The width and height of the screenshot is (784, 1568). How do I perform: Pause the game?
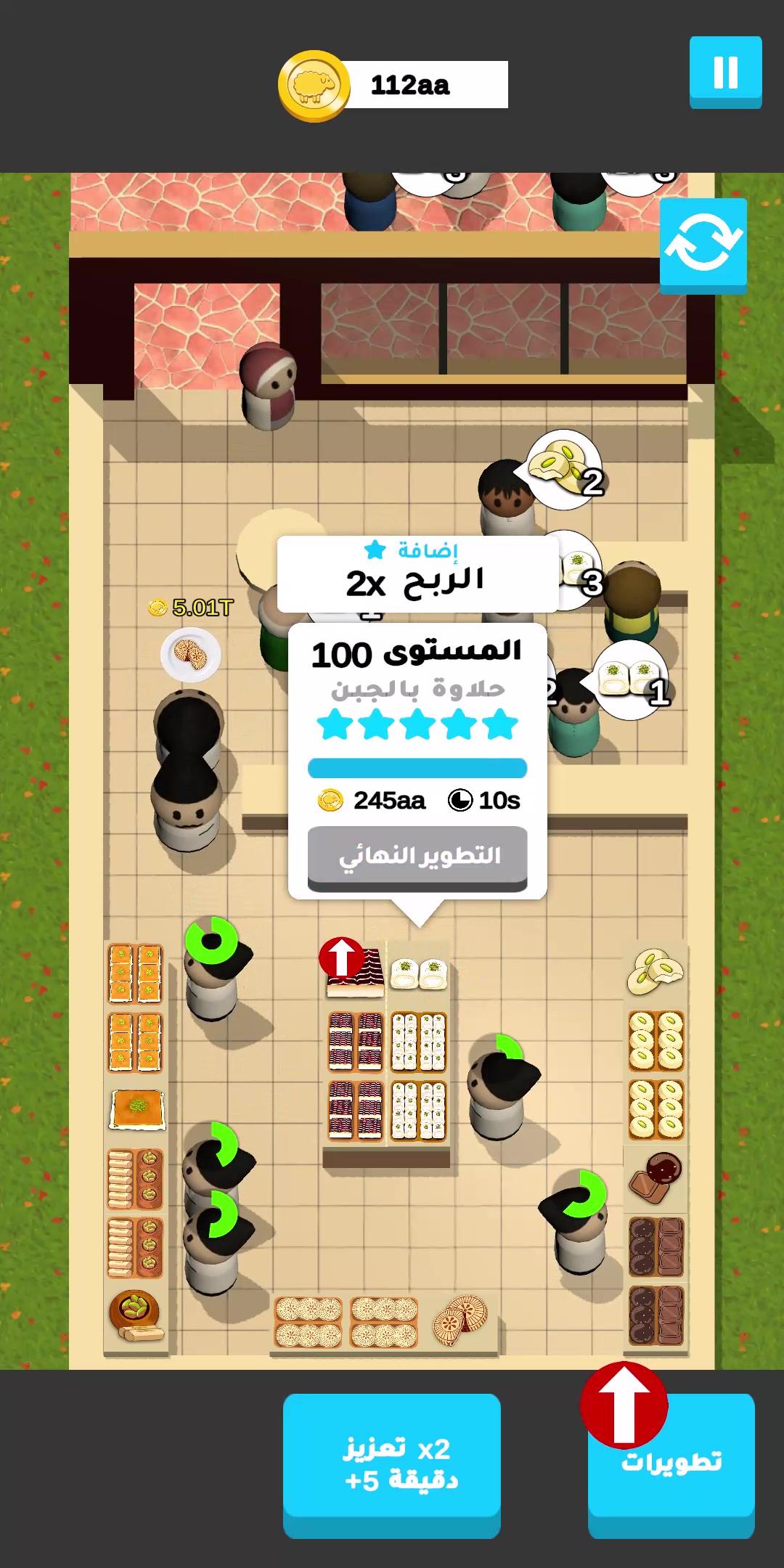coord(725,72)
